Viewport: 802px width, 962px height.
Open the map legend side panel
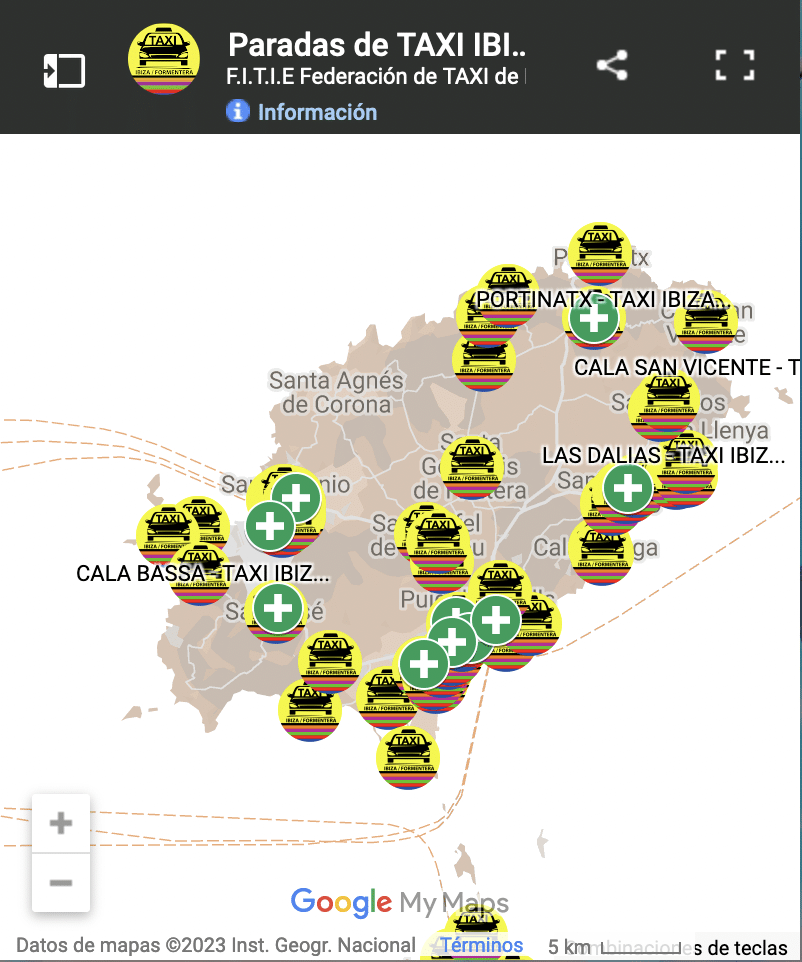tap(64, 70)
